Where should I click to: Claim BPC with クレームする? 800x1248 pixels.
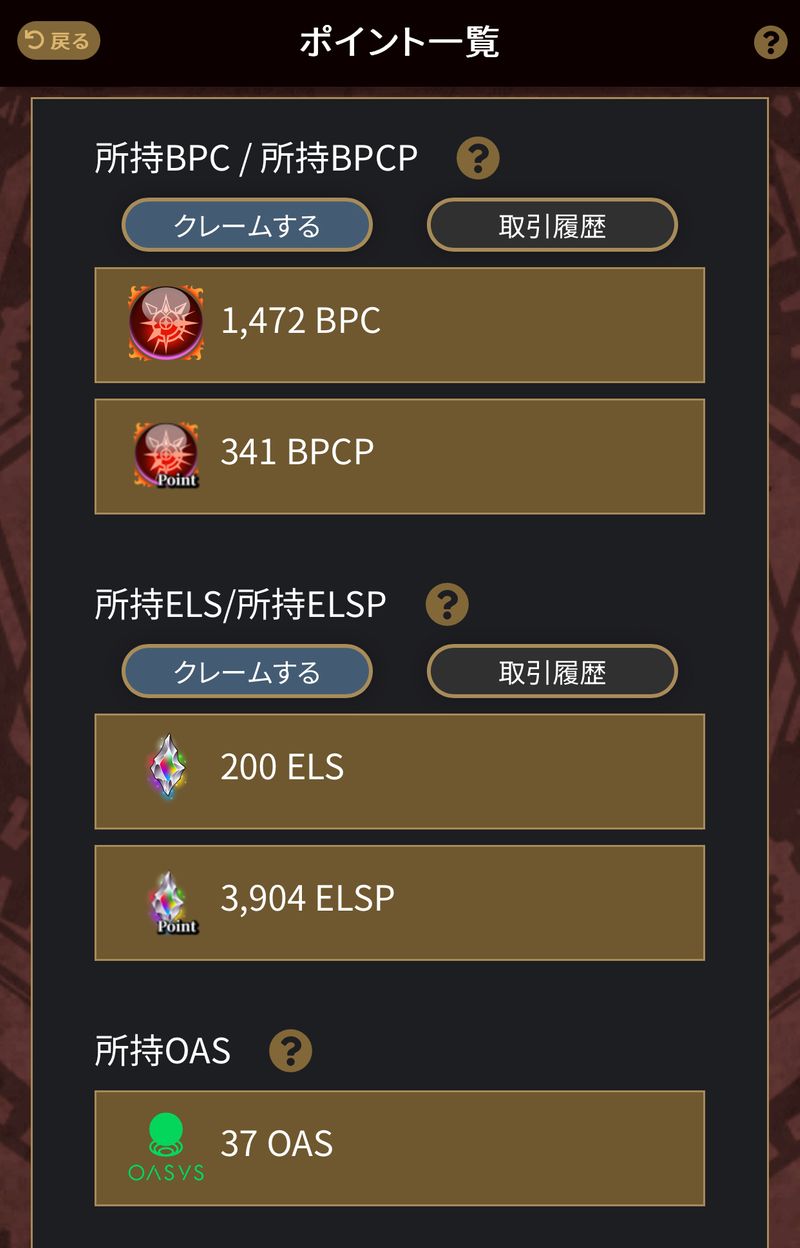coord(247,225)
